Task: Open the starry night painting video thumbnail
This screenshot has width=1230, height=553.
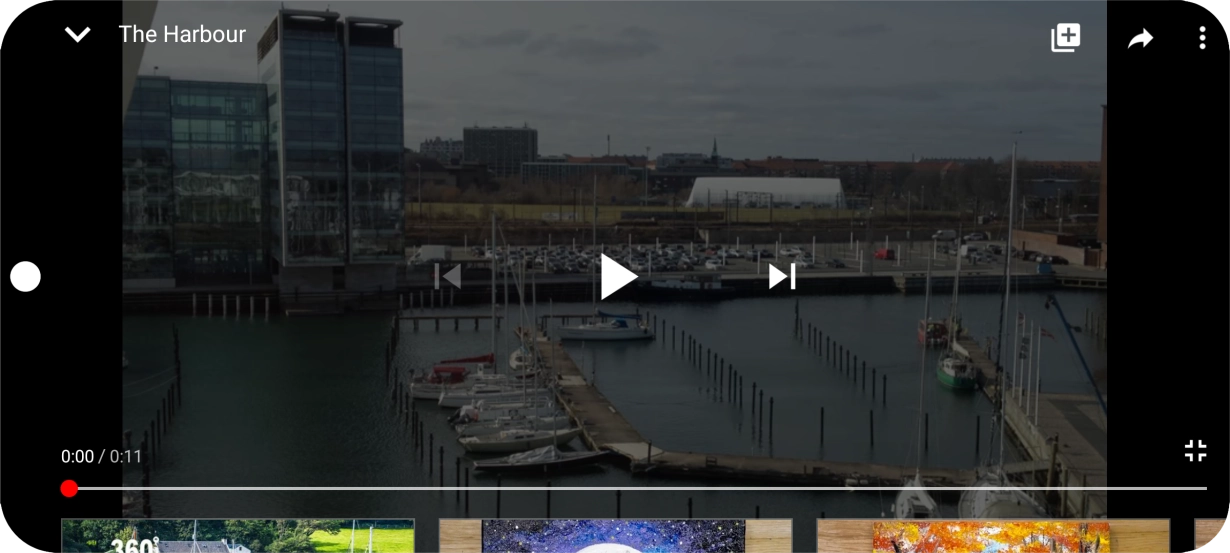Action: coord(615,537)
